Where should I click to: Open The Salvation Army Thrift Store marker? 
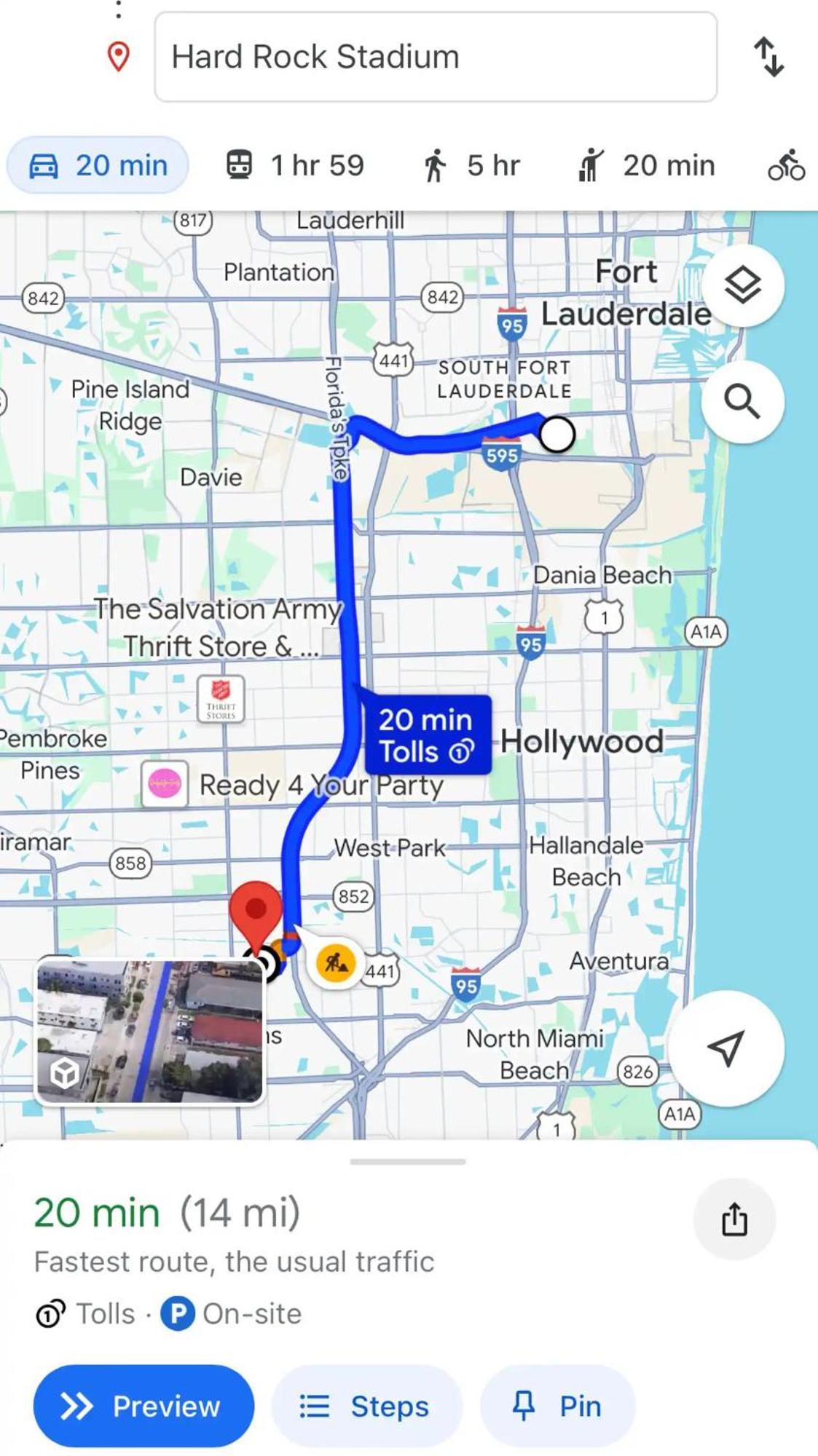[x=221, y=699]
